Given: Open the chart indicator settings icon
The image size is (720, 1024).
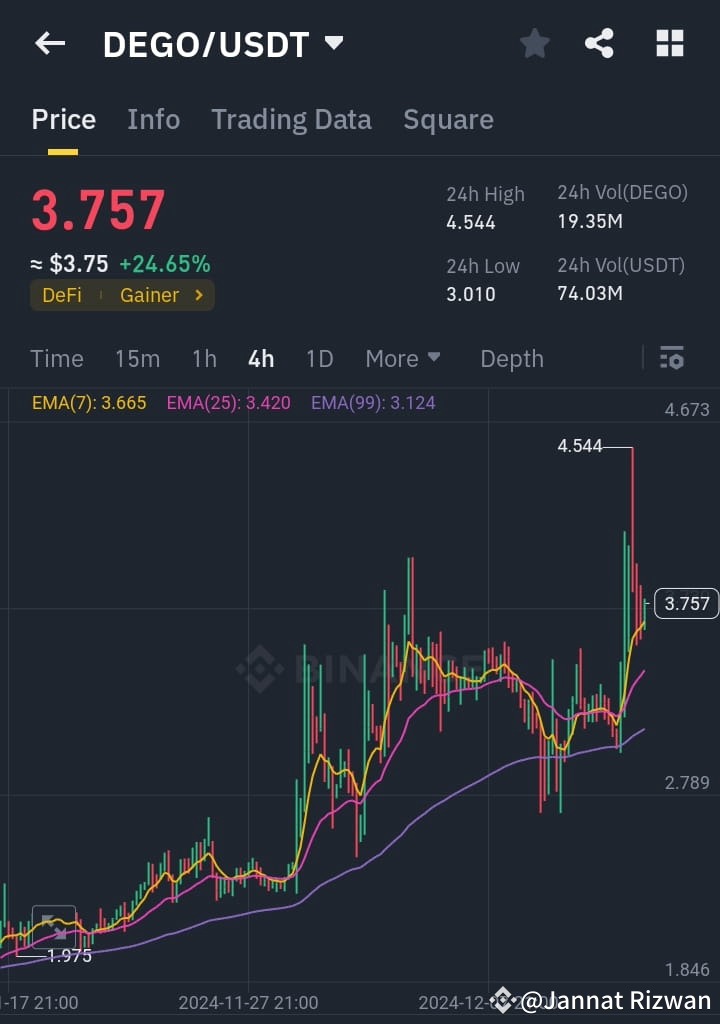Looking at the screenshot, I should (x=671, y=358).
